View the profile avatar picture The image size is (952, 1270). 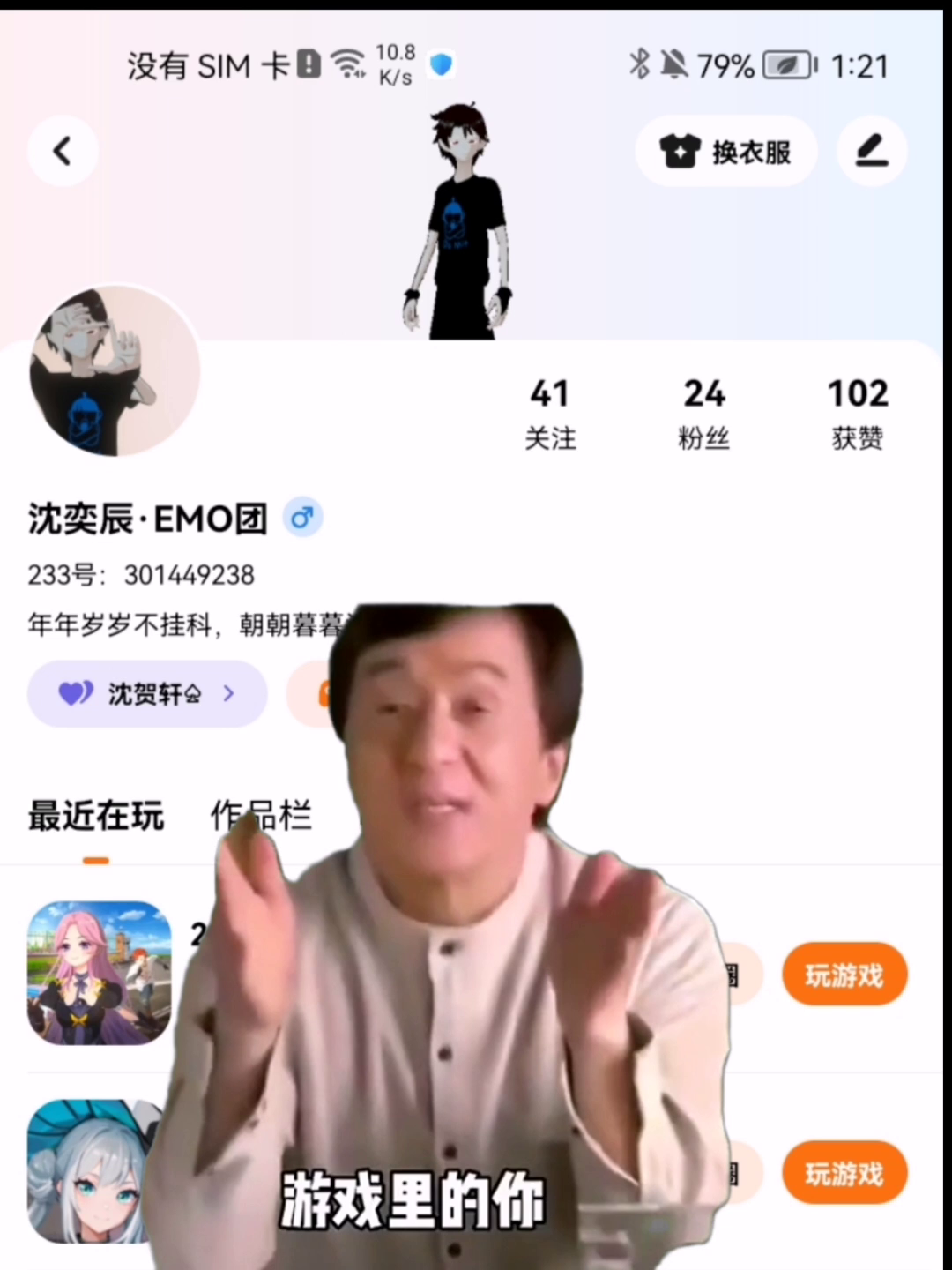pos(115,371)
